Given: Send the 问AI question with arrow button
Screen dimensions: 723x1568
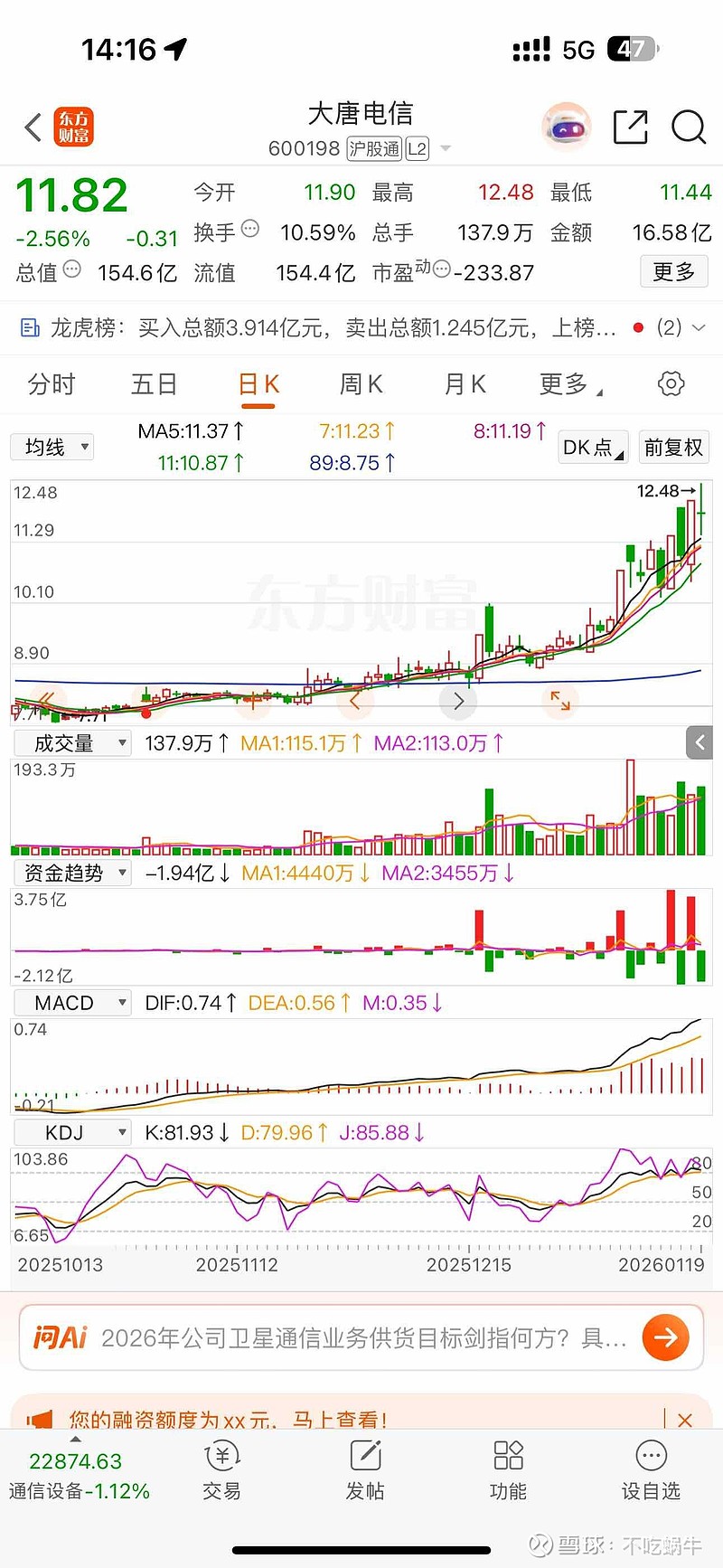Looking at the screenshot, I should tap(665, 1337).
